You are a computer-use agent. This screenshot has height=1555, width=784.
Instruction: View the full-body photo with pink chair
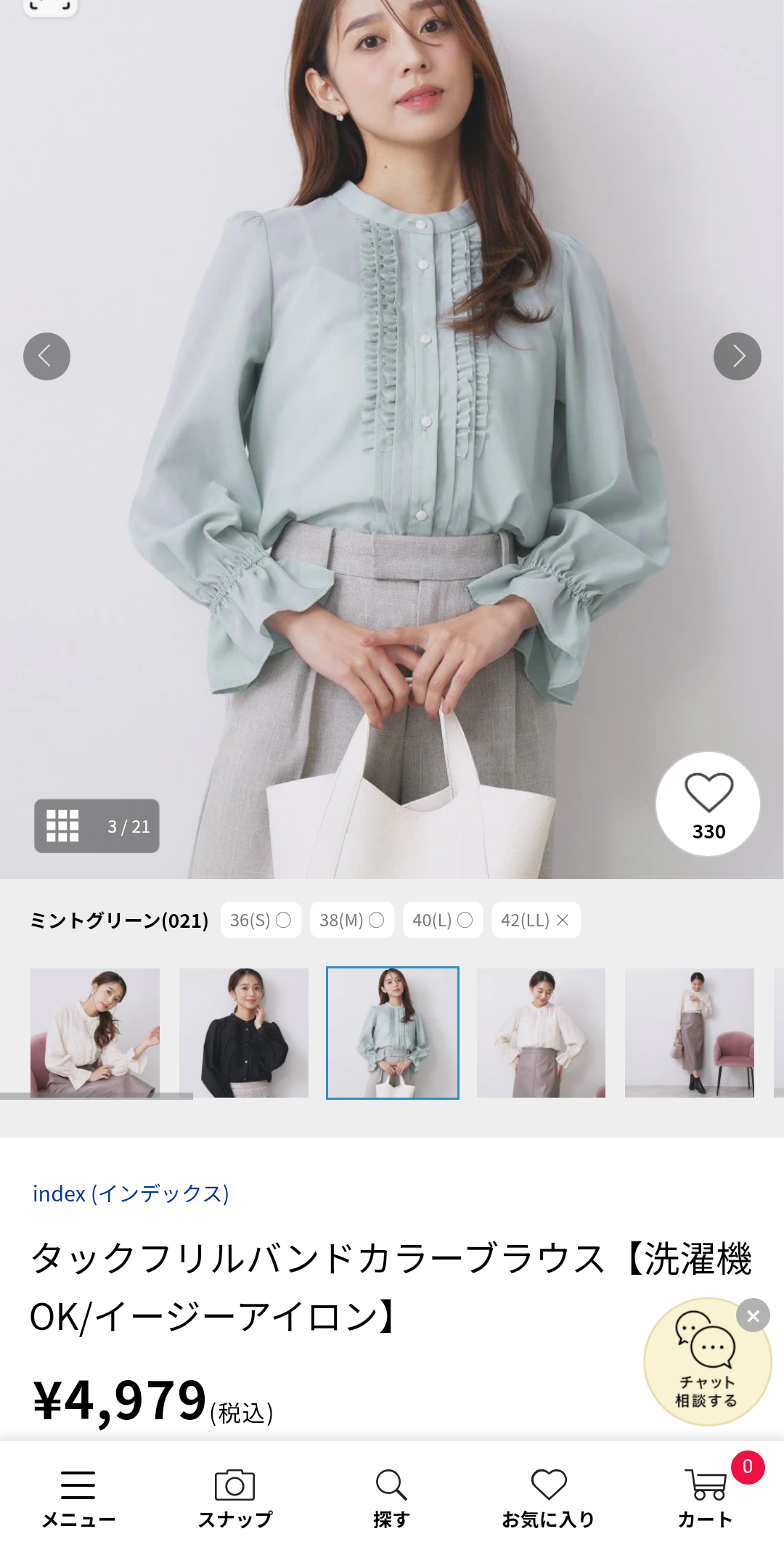click(x=689, y=1032)
